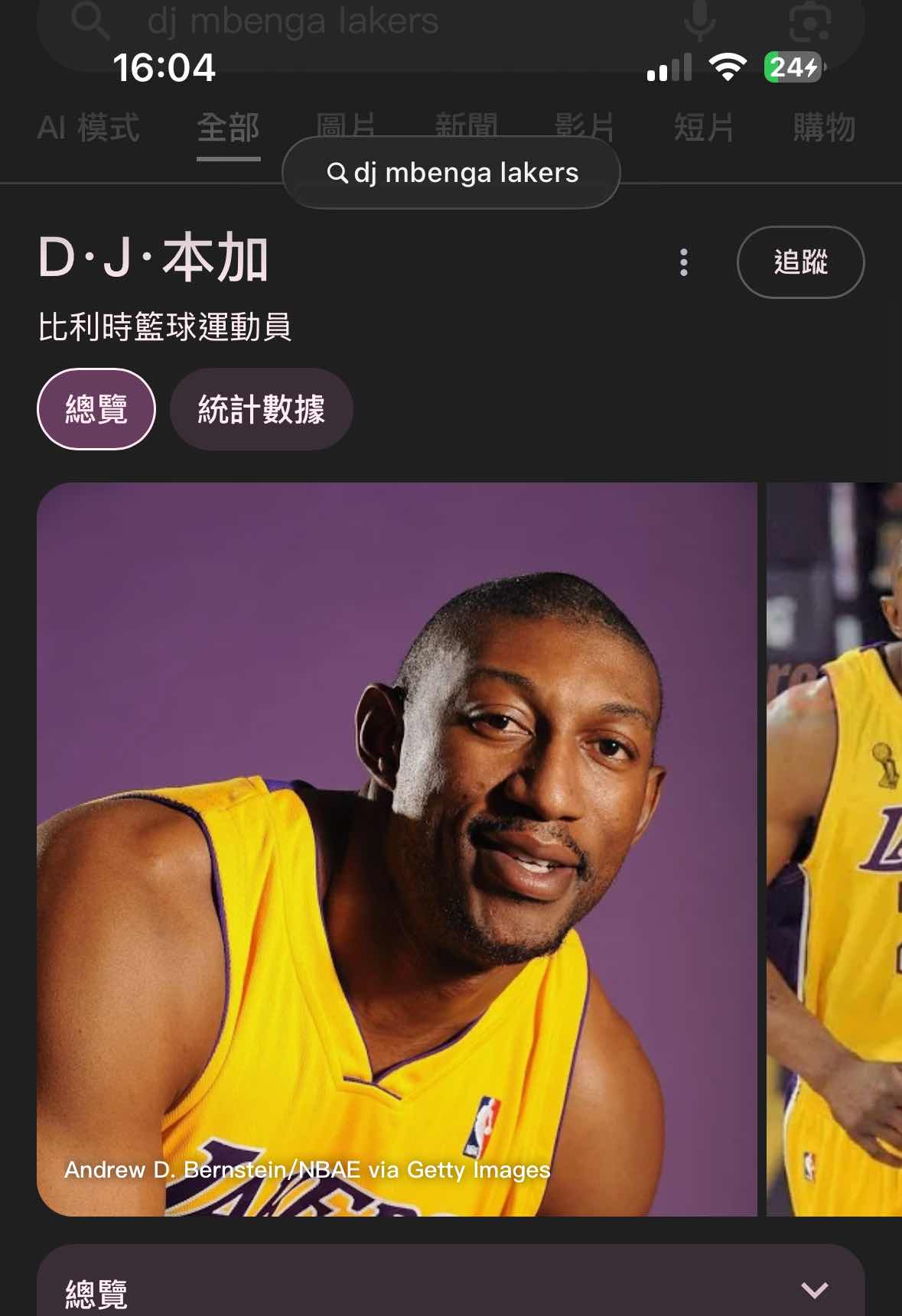902x1316 pixels.
Task: Follow D·J·本加 with the 追蹤 button
Action: point(800,262)
